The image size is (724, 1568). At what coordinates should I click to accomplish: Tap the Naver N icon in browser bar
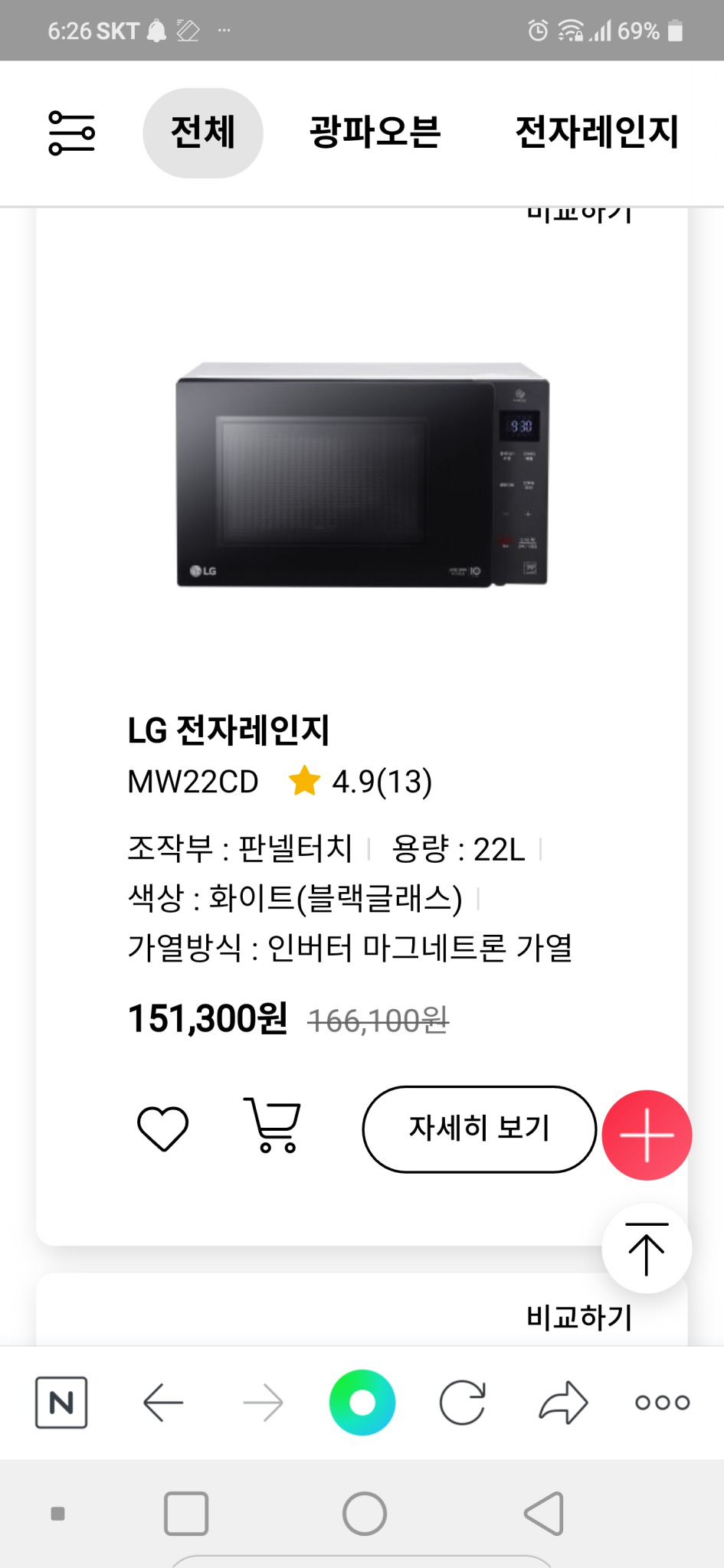click(61, 1403)
